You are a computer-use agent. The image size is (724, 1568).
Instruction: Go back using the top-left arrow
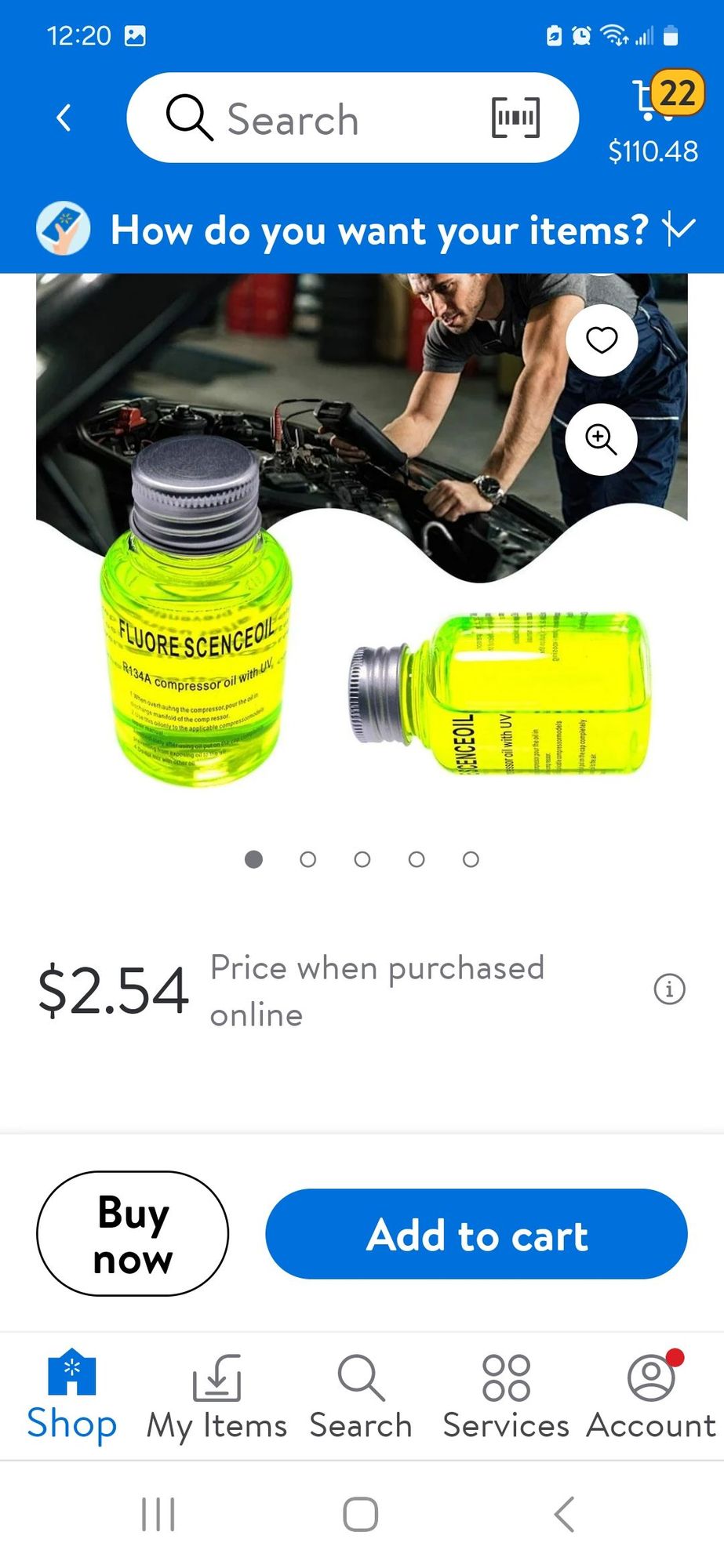tap(64, 118)
